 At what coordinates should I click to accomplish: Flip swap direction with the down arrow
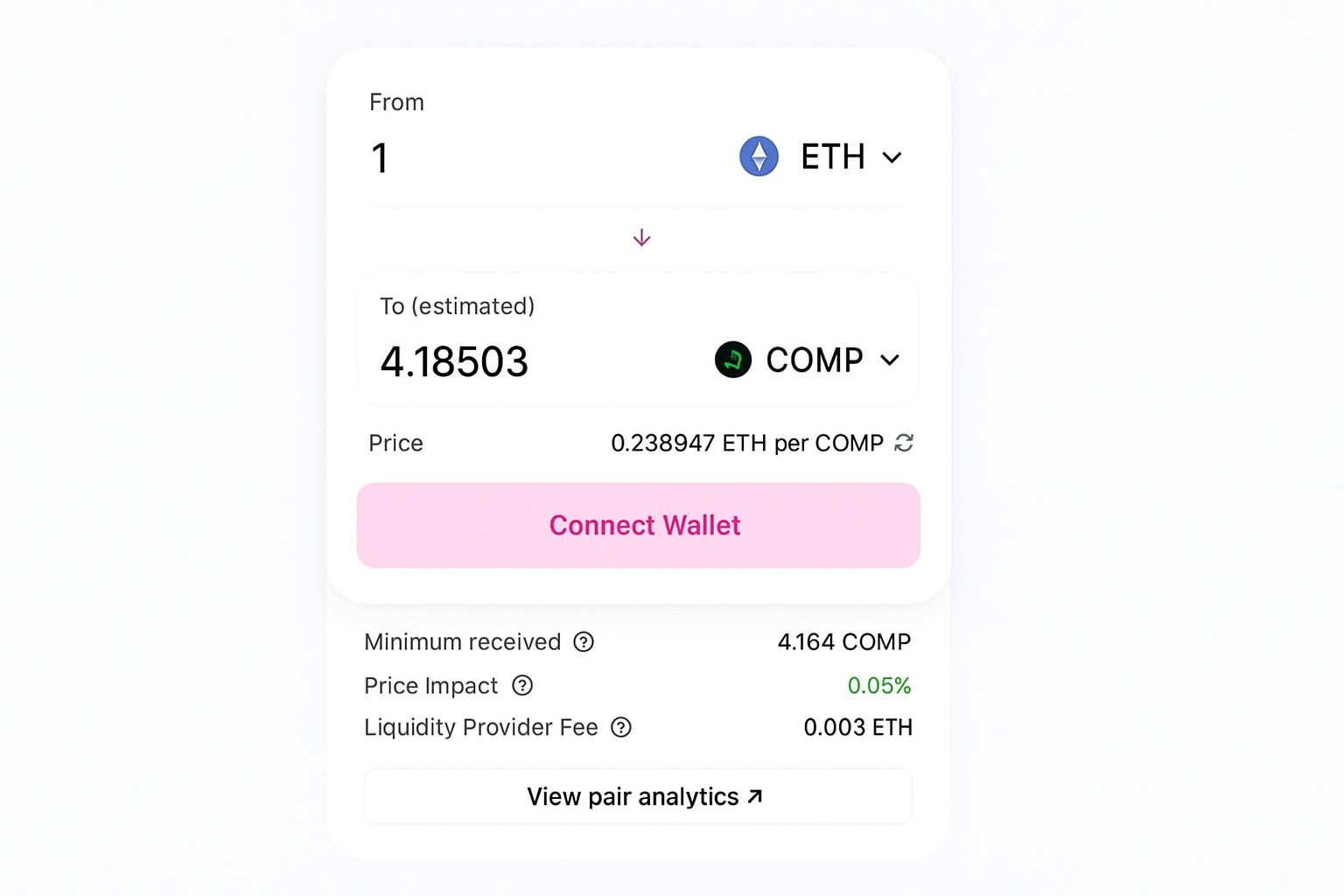[641, 238]
